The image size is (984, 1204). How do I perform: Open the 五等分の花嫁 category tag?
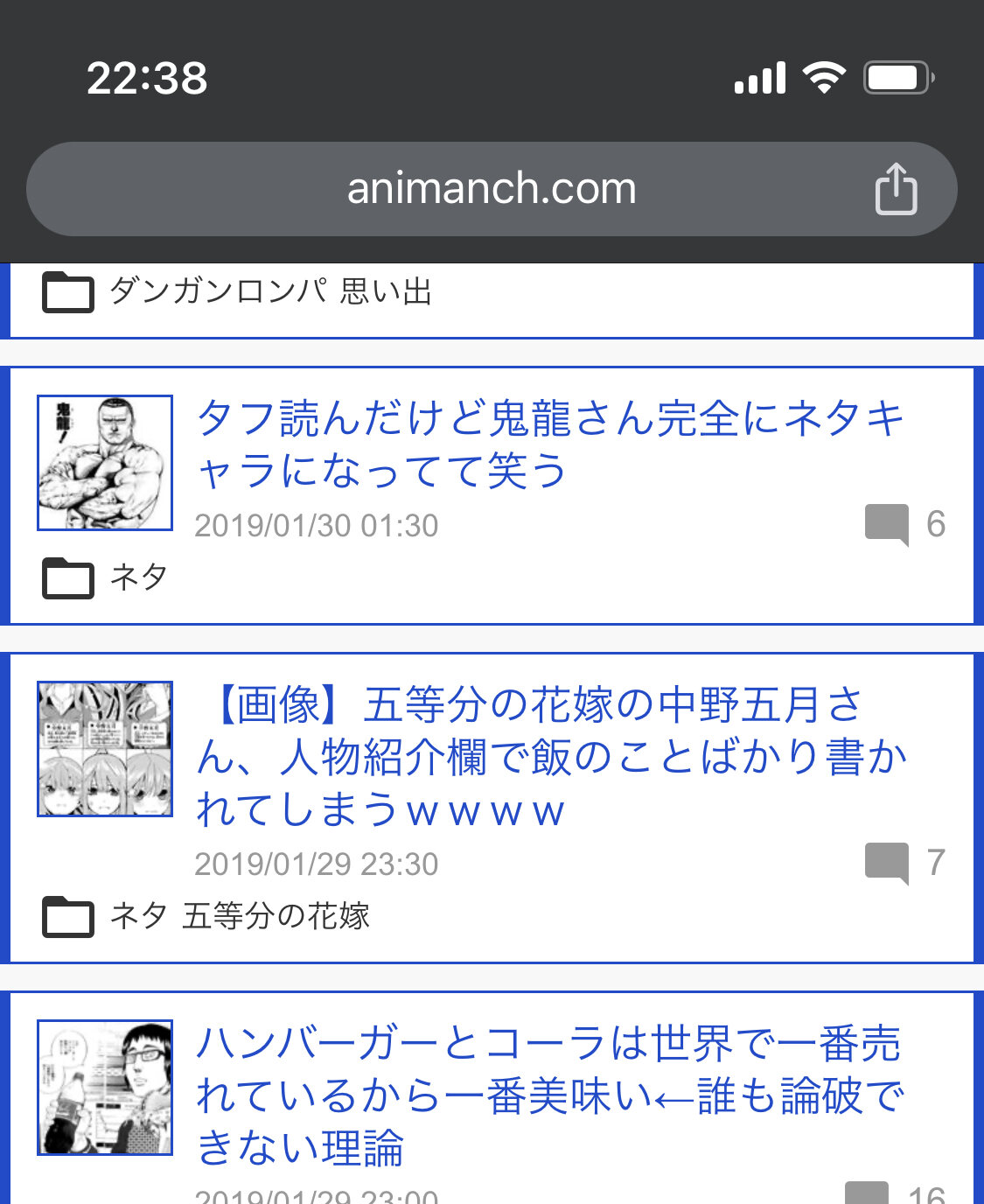(x=276, y=916)
